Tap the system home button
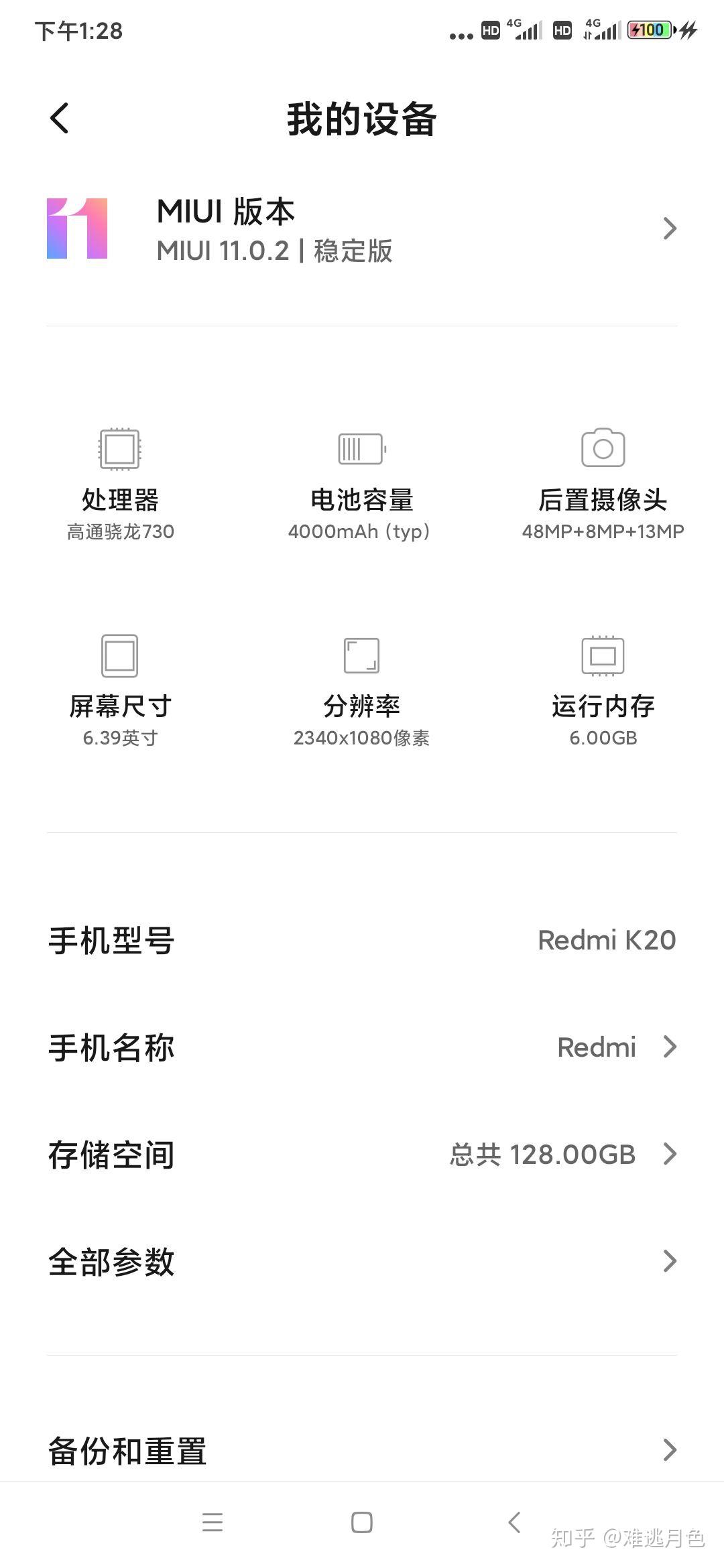 click(x=362, y=1522)
